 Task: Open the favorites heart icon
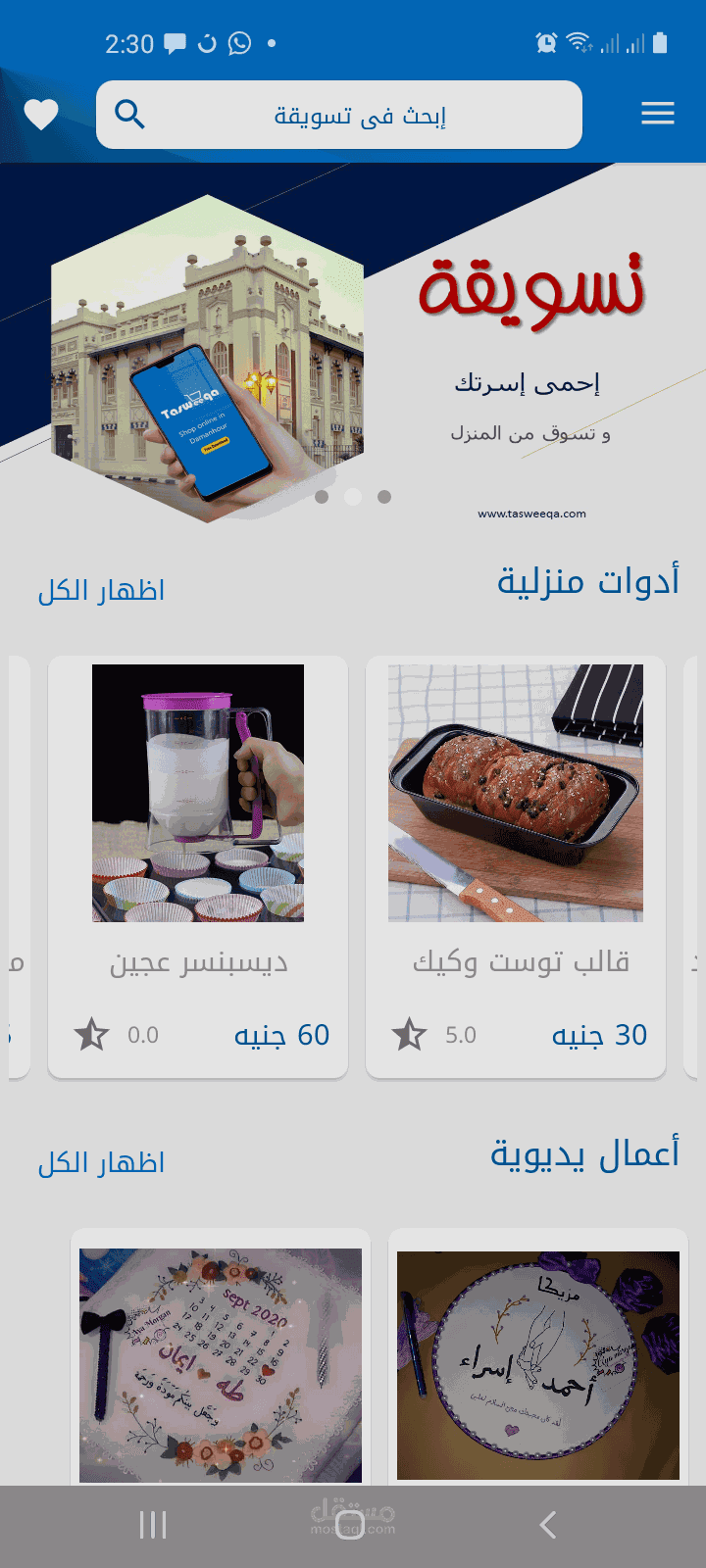[41, 115]
